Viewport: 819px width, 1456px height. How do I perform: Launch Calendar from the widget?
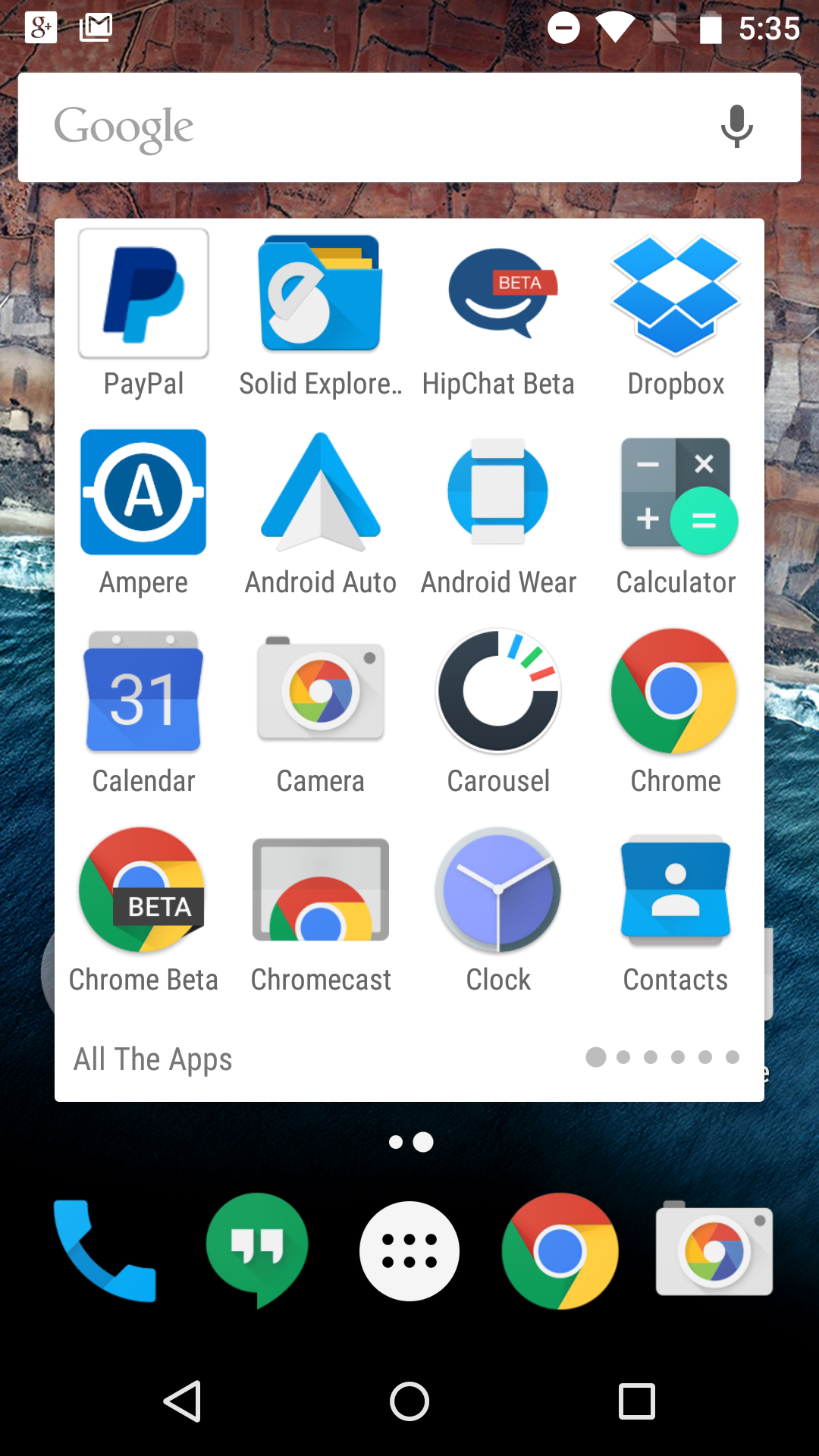pos(143,692)
